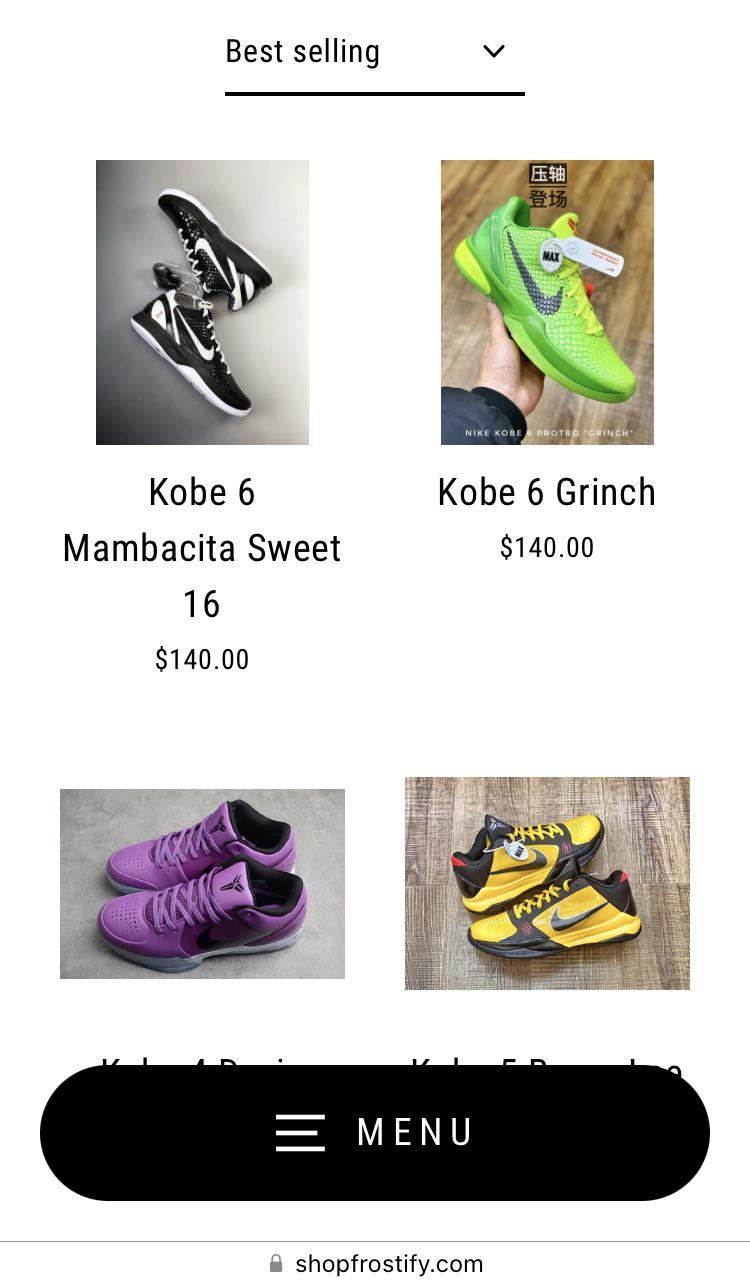Viewport: 750px width, 1286px height.
Task: Select the purple Kobe 4 sneaker tile
Action: click(x=202, y=883)
